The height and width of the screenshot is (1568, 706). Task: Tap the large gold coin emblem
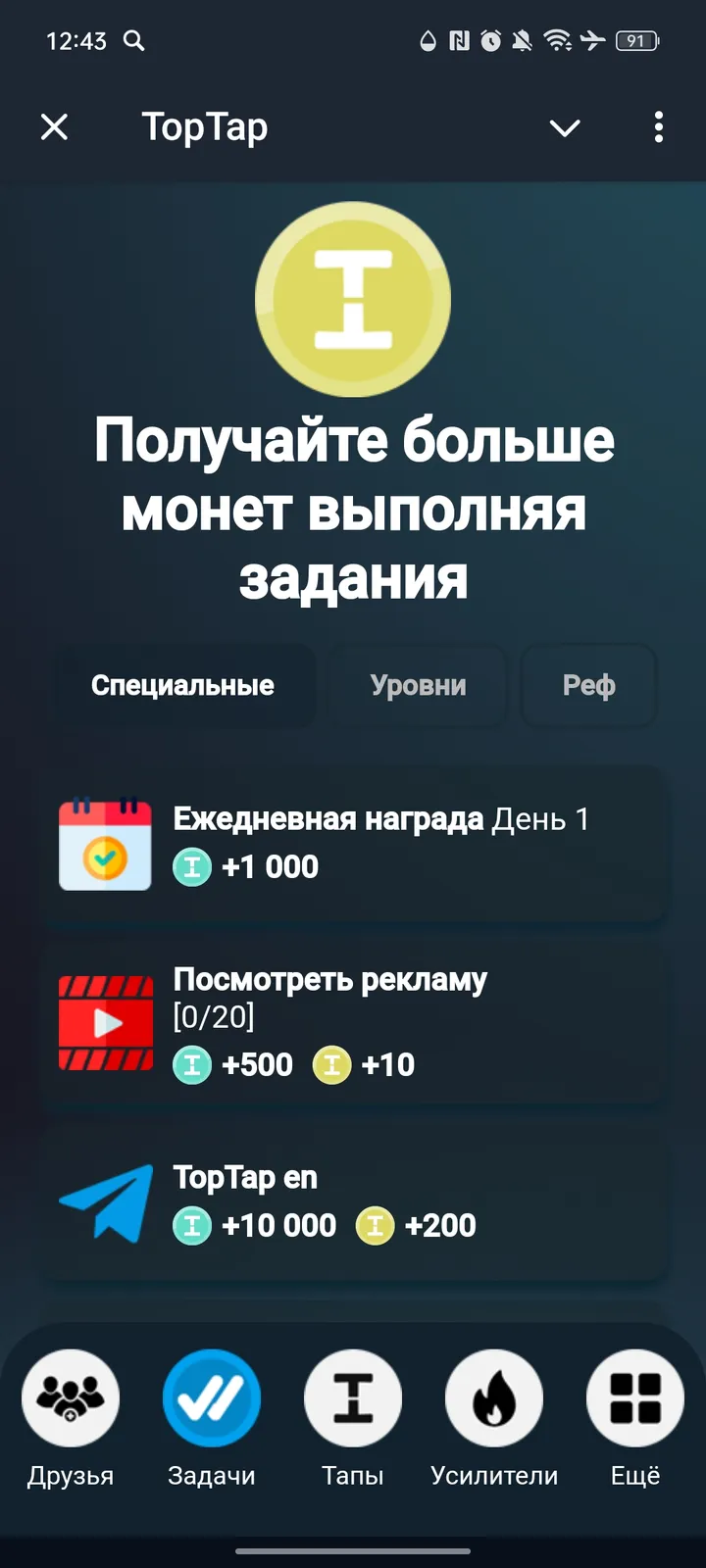[353, 299]
